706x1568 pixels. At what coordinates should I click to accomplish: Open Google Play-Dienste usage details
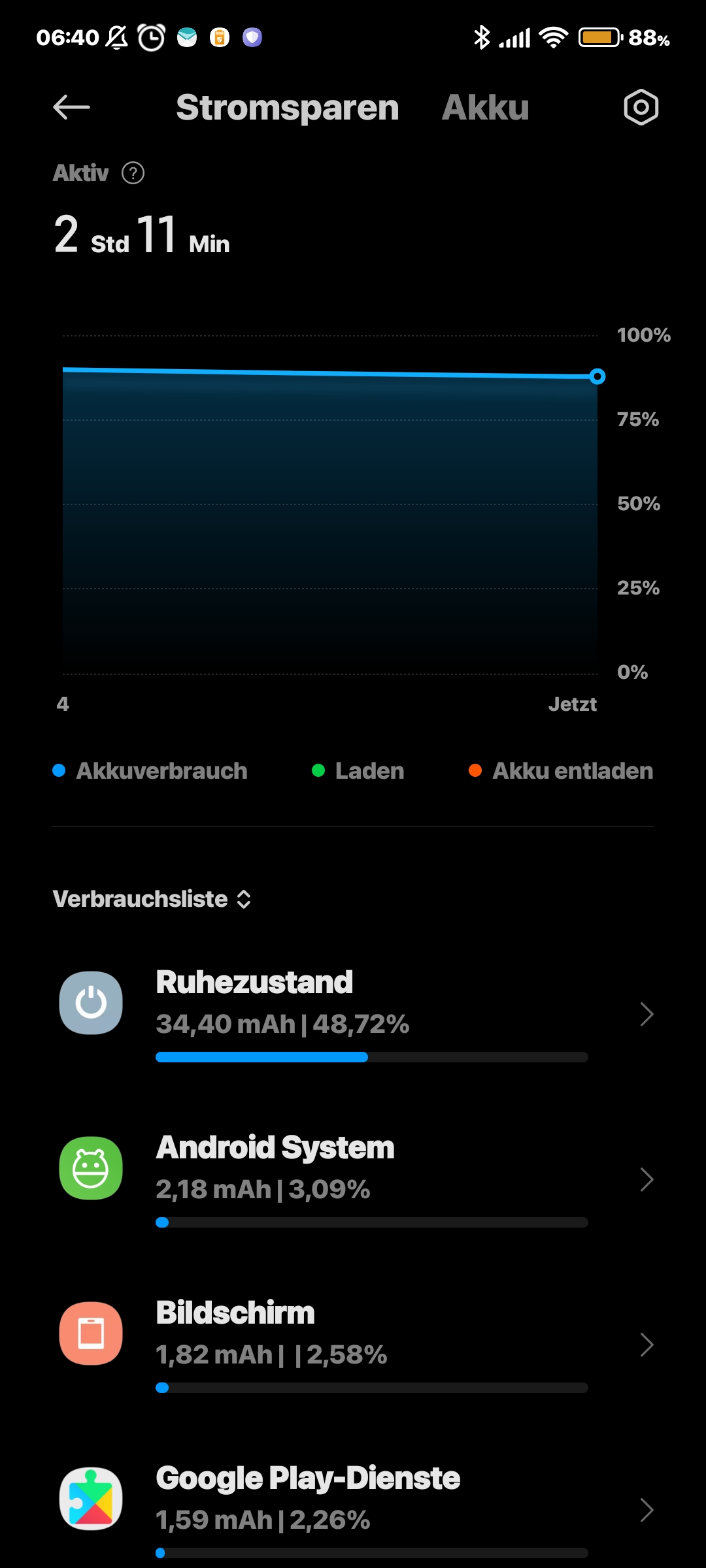tap(353, 1509)
